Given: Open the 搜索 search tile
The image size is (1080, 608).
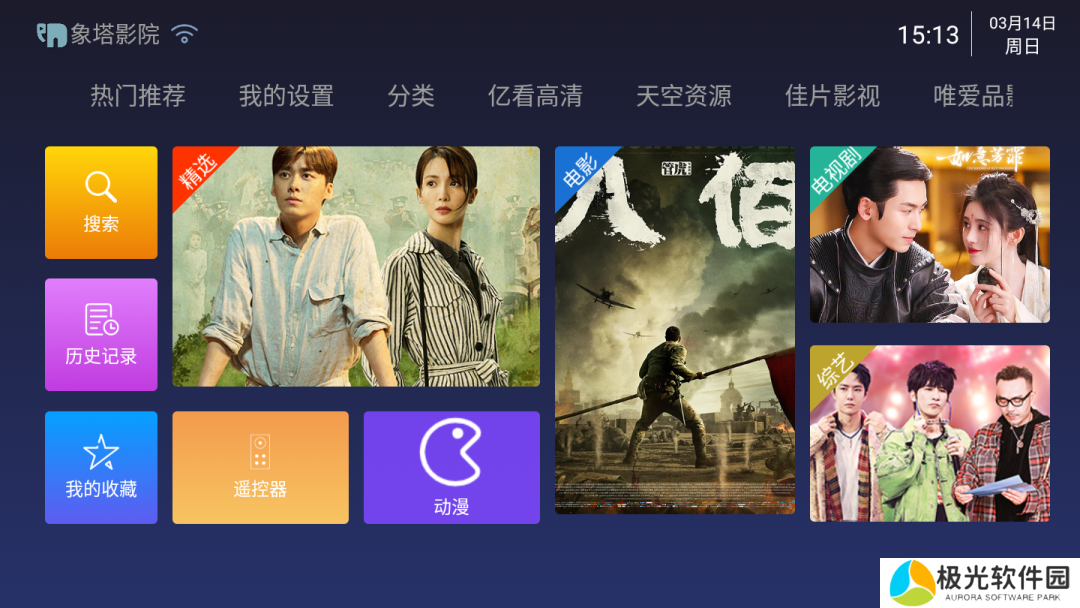Looking at the screenshot, I should tap(101, 203).
